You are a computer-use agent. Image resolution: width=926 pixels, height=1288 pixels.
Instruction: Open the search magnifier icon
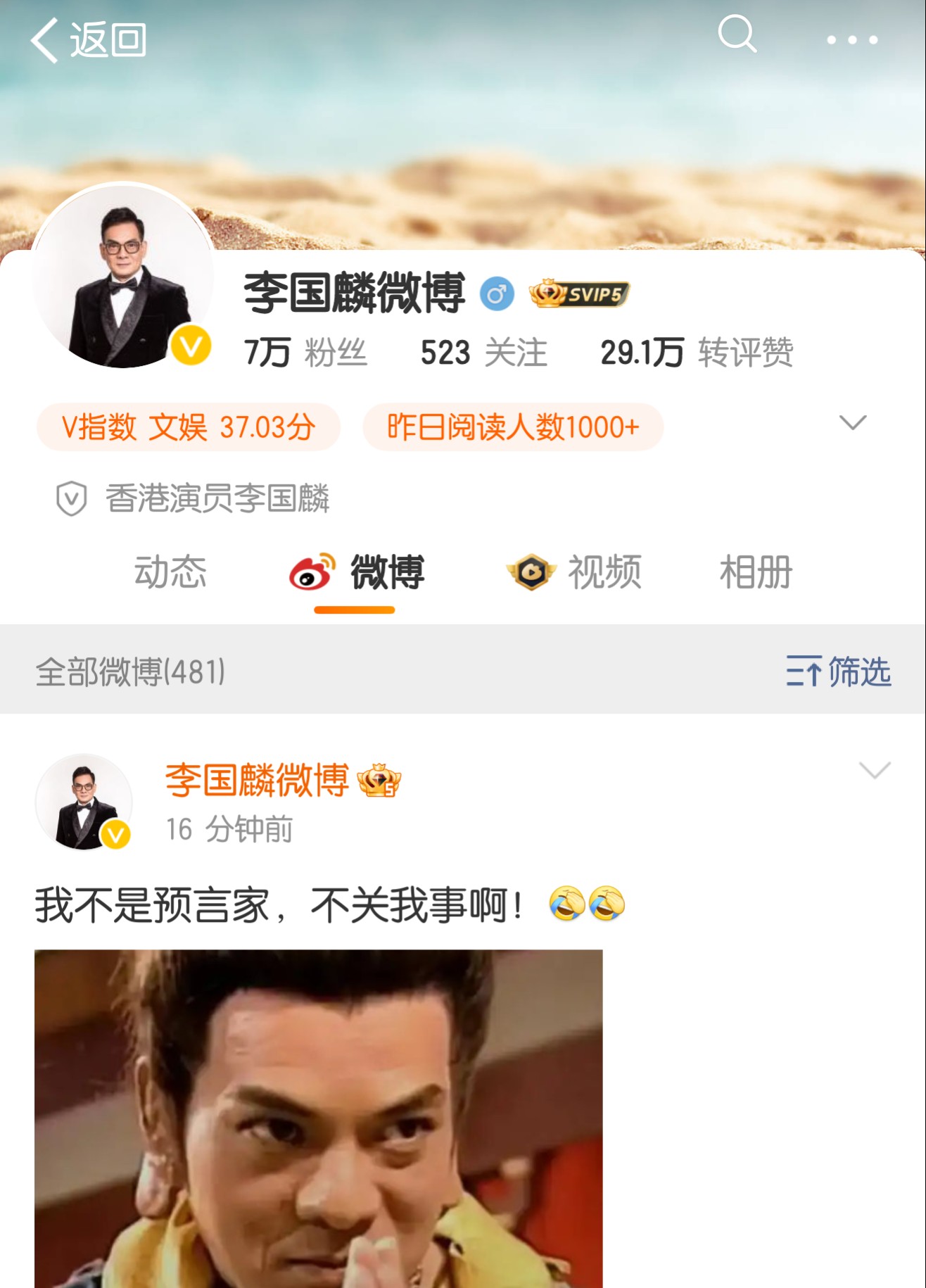point(737,34)
